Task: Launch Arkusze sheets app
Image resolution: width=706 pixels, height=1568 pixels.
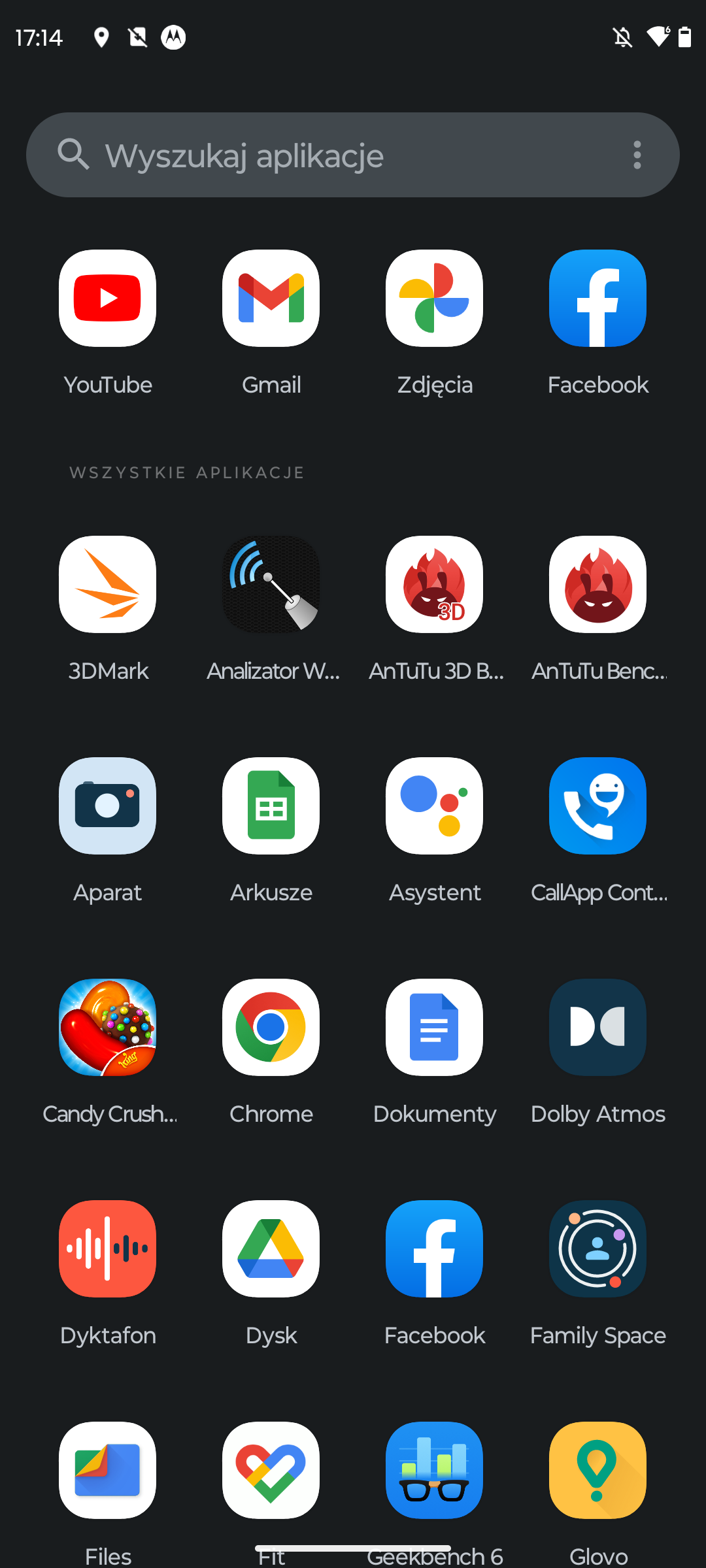Action: click(x=271, y=806)
